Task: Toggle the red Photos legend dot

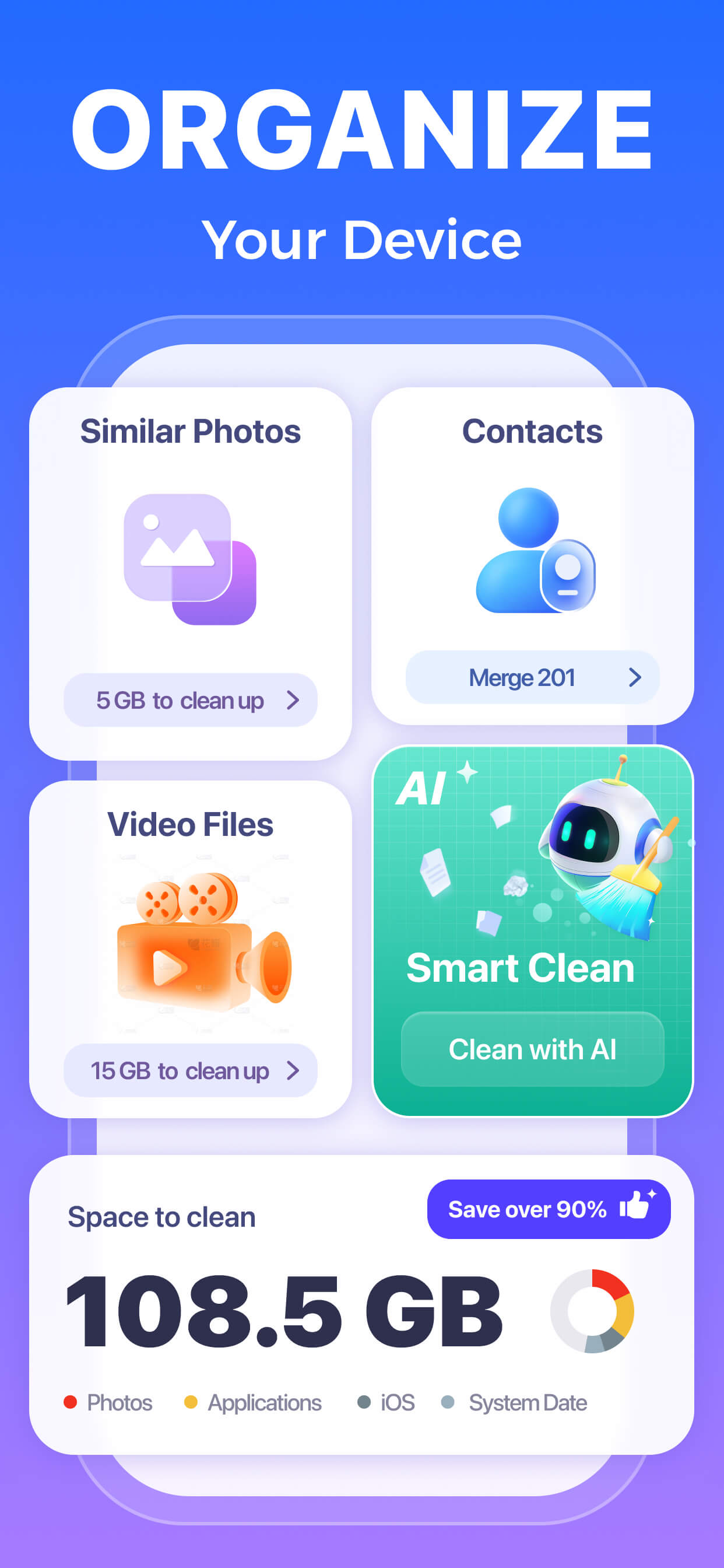Action: click(71, 1402)
